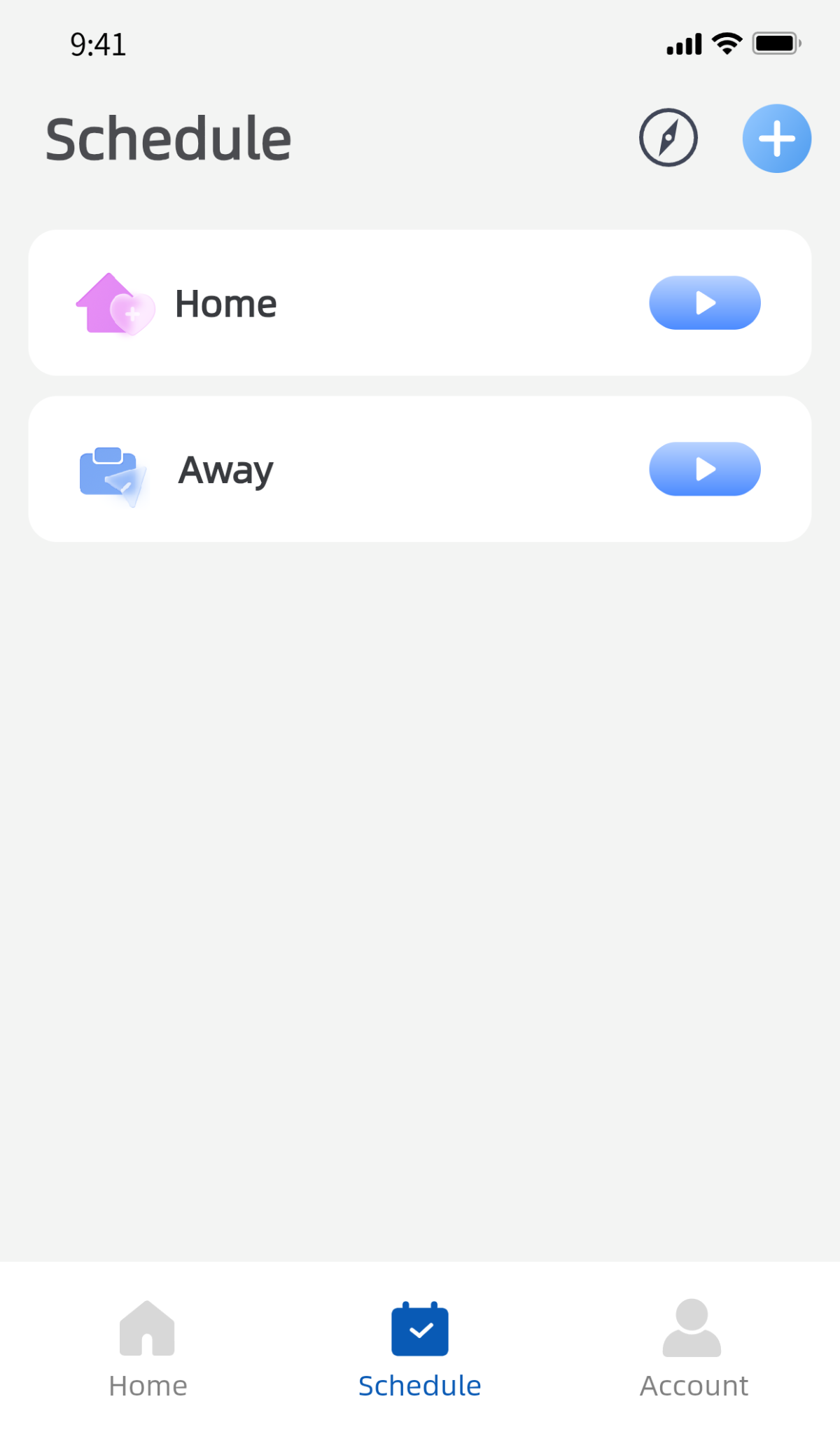
Task: Open the Home schedule card
Action: (350, 303)
